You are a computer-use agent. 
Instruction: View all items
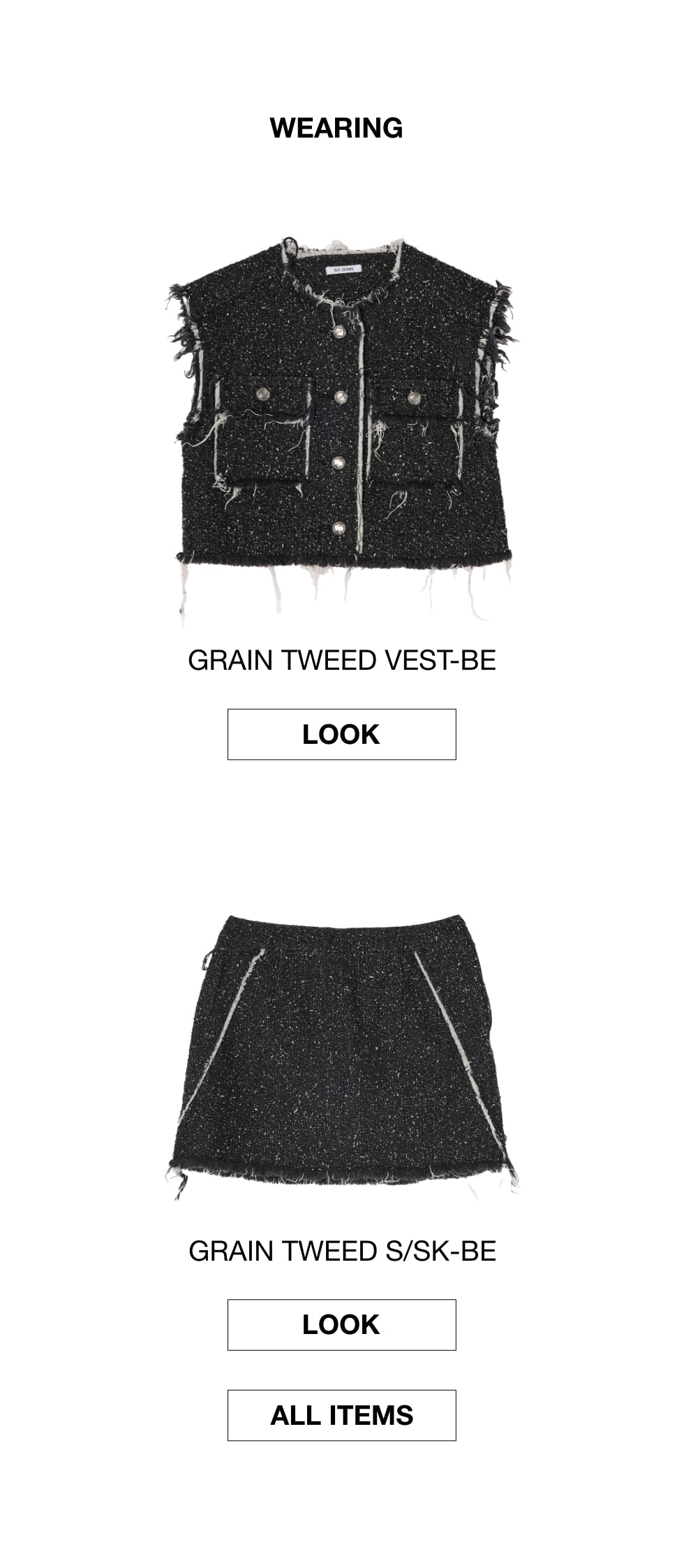341,1415
